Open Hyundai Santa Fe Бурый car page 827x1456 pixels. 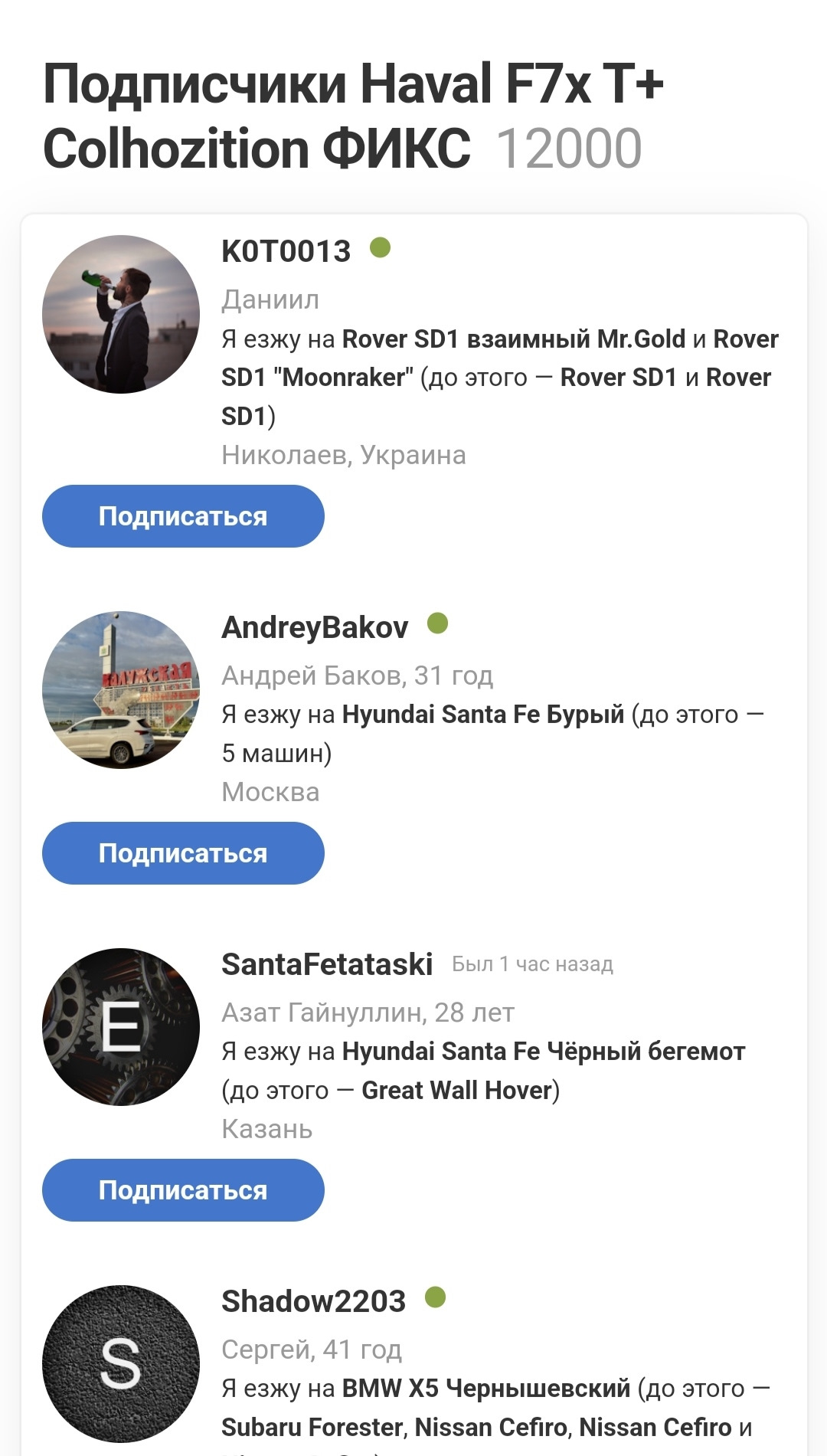click(482, 715)
